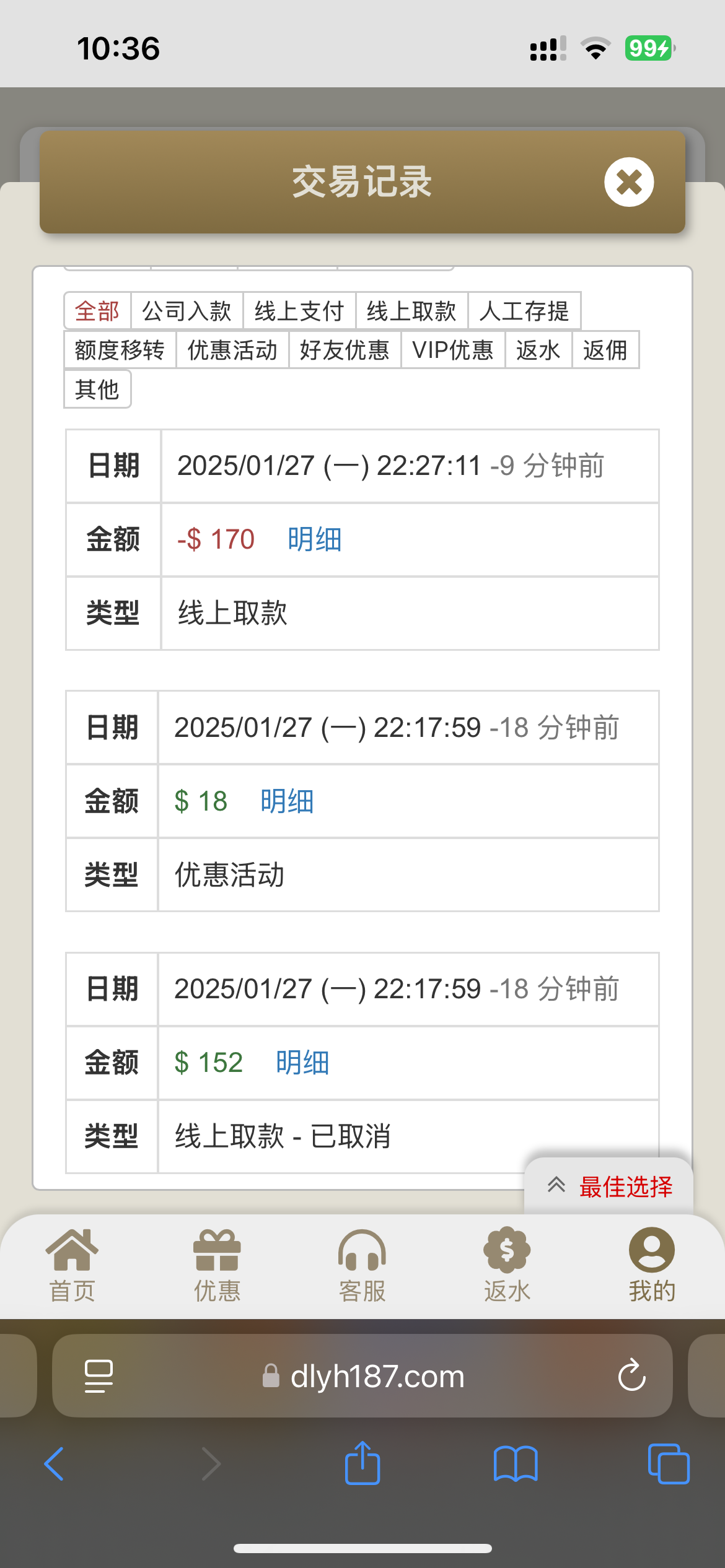Reload the page in Safari
The image size is (725, 1568).
click(x=631, y=1375)
